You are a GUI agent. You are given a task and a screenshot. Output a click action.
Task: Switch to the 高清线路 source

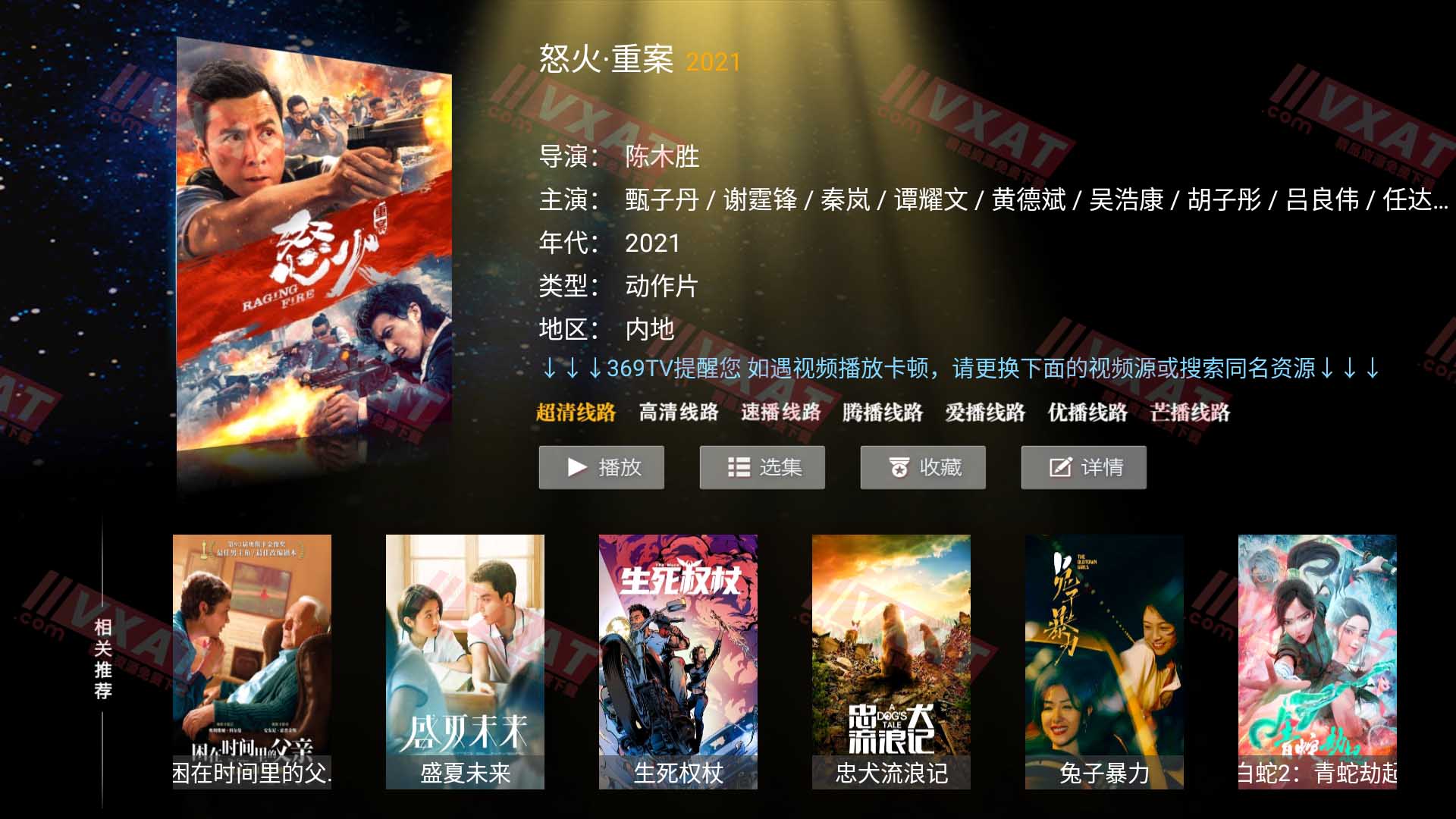678,413
